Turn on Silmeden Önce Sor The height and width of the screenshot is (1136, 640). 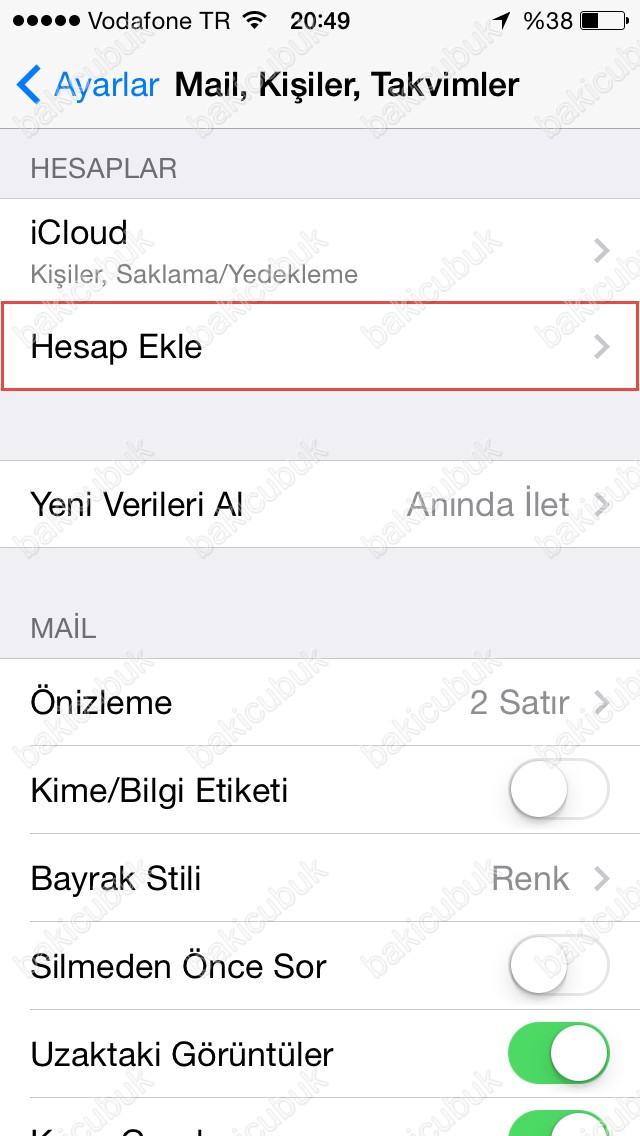pyautogui.click(x=558, y=967)
